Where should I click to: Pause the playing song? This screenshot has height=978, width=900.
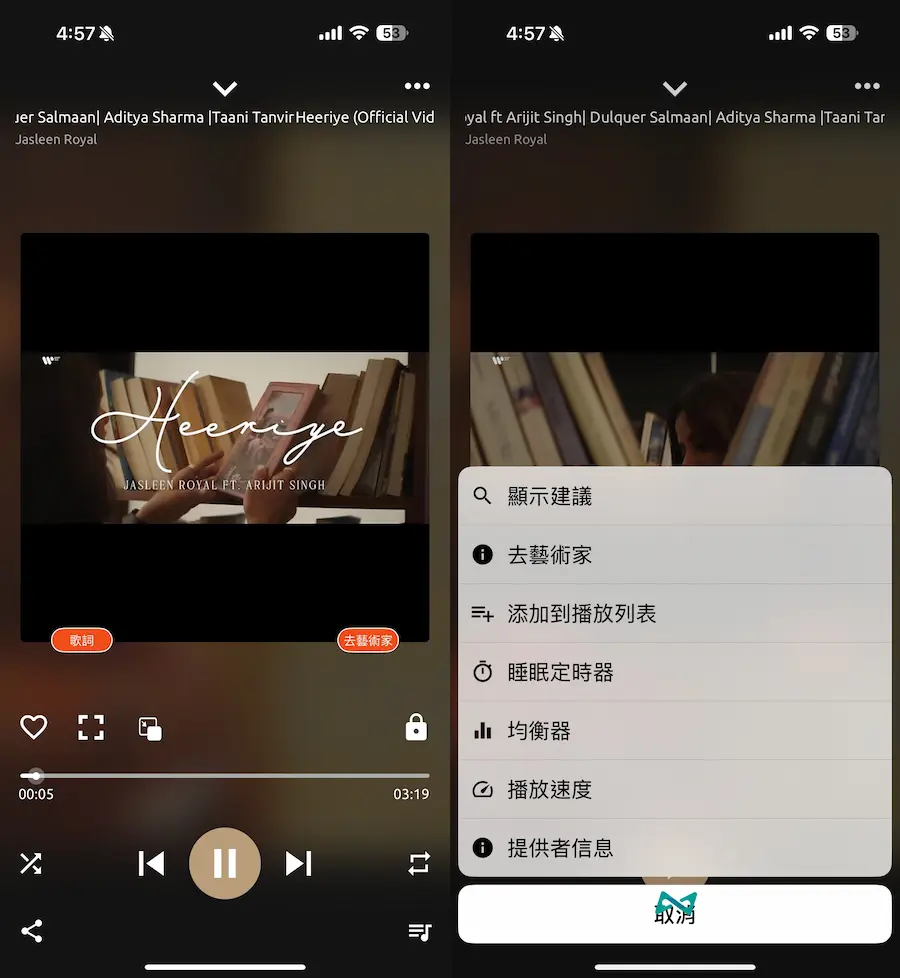225,863
